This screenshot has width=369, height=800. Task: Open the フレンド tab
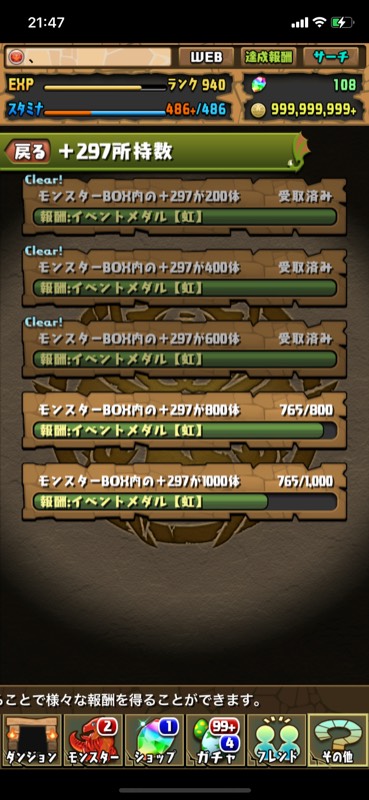(x=277, y=740)
